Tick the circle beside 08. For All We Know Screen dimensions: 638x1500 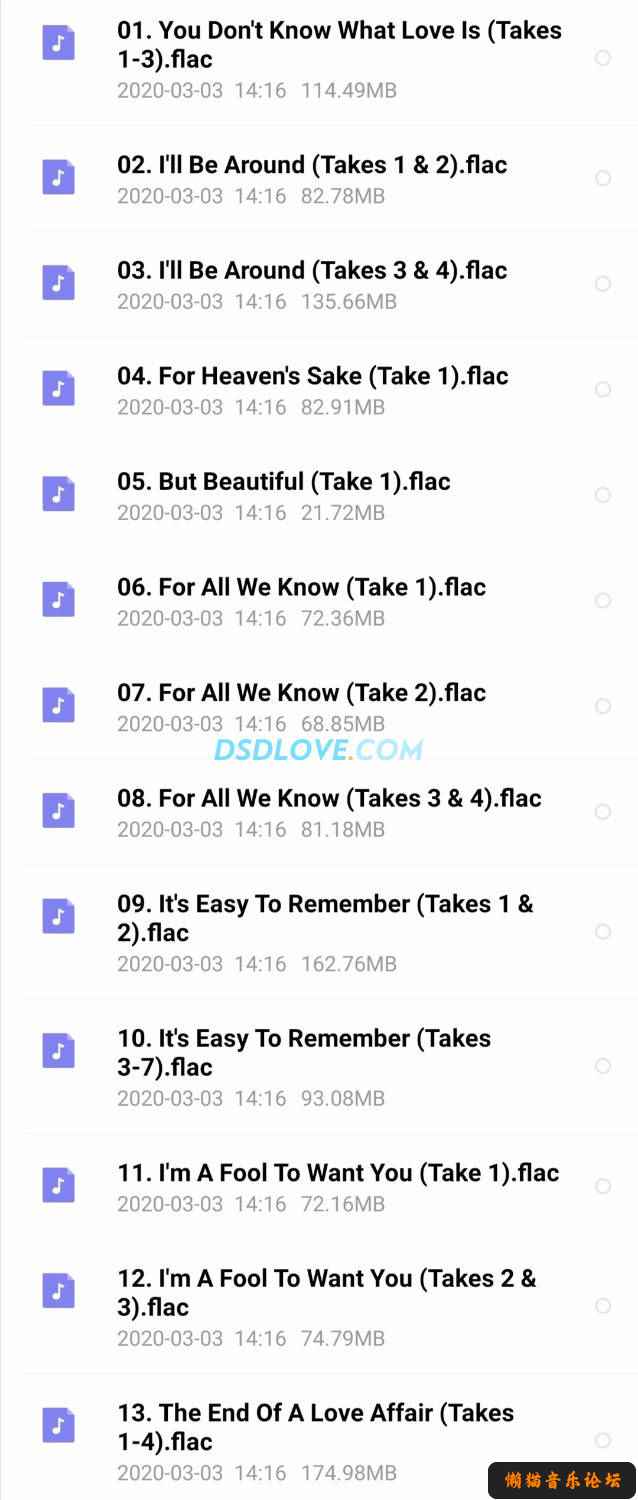click(x=603, y=812)
